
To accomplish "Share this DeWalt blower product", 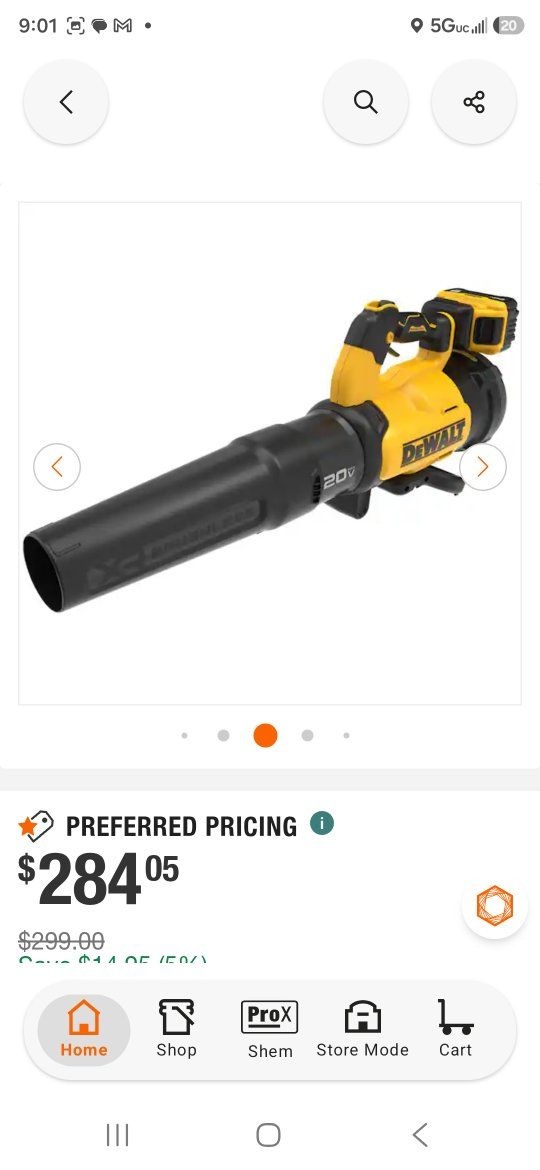I will [474, 102].
